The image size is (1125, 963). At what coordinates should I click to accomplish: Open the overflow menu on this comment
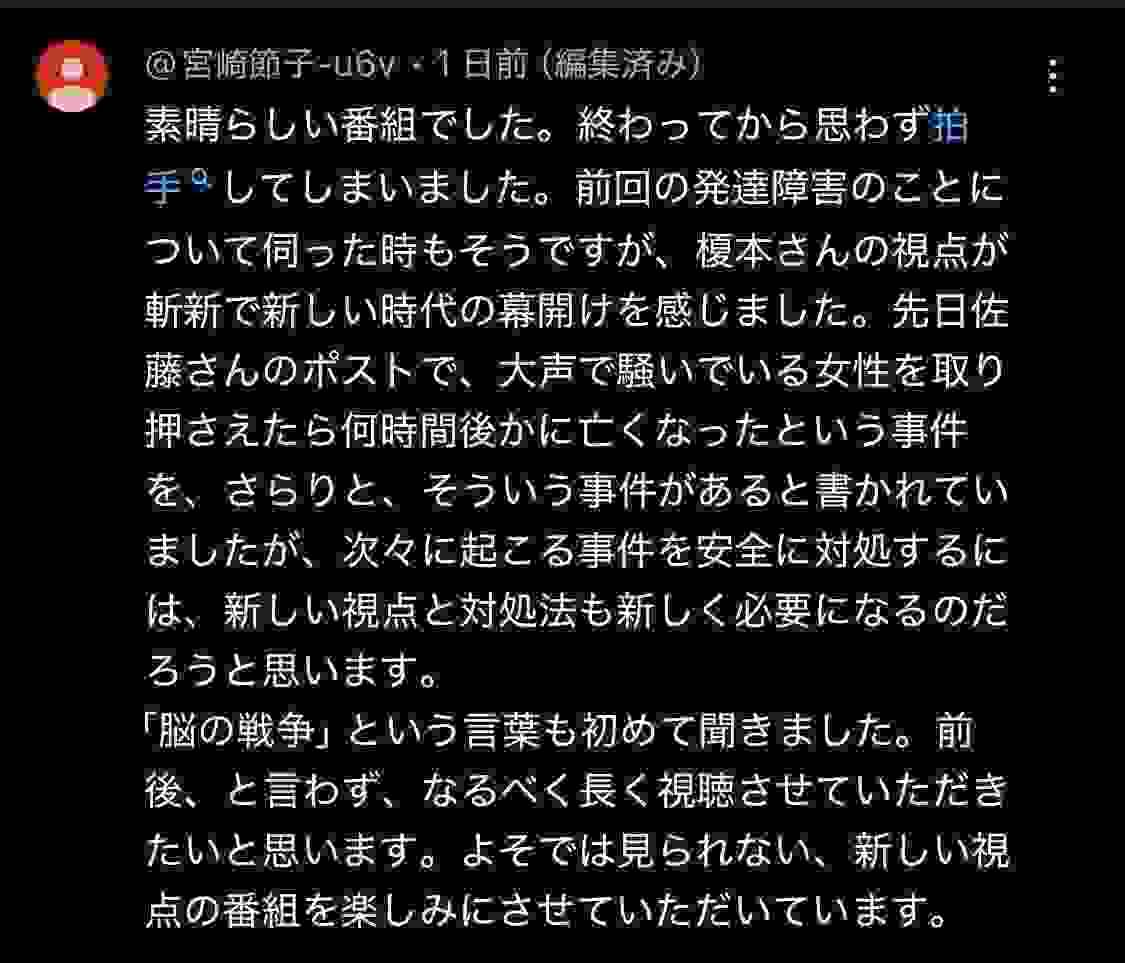(1051, 76)
